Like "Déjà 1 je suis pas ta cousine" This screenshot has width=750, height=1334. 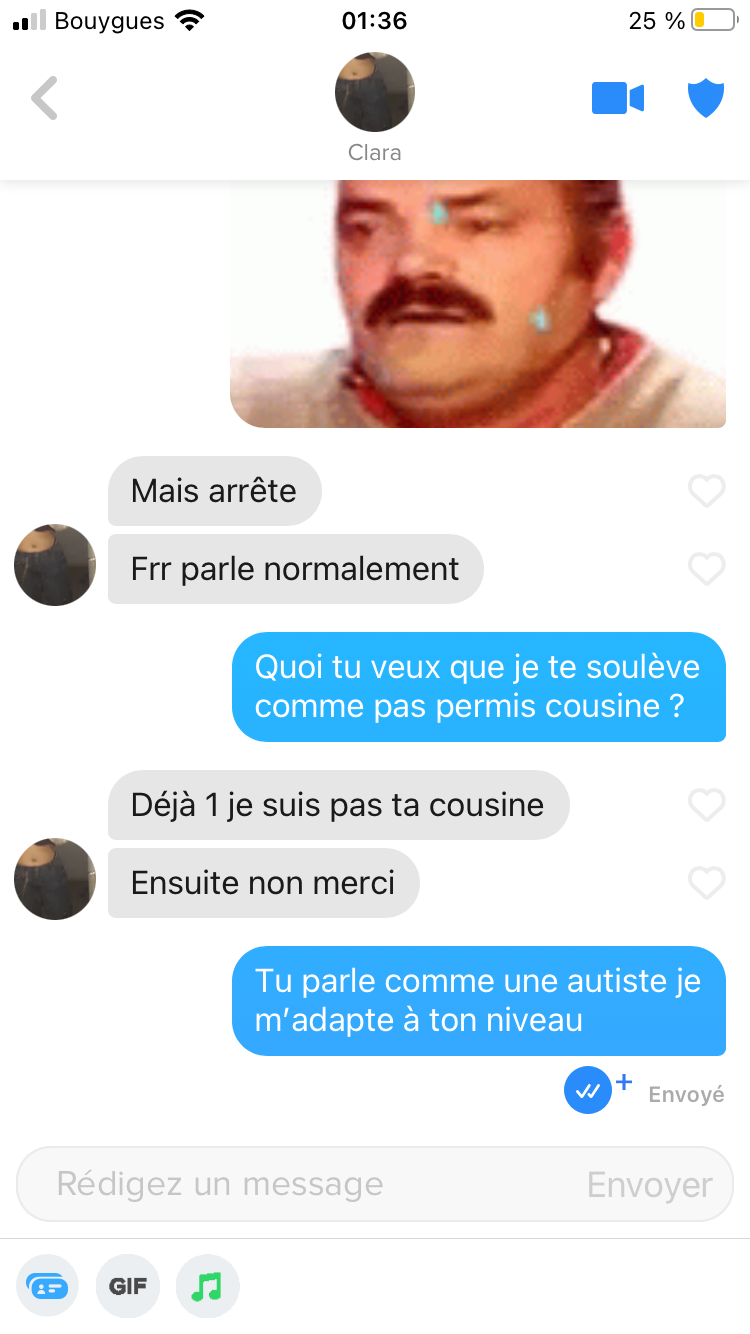point(706,805)
